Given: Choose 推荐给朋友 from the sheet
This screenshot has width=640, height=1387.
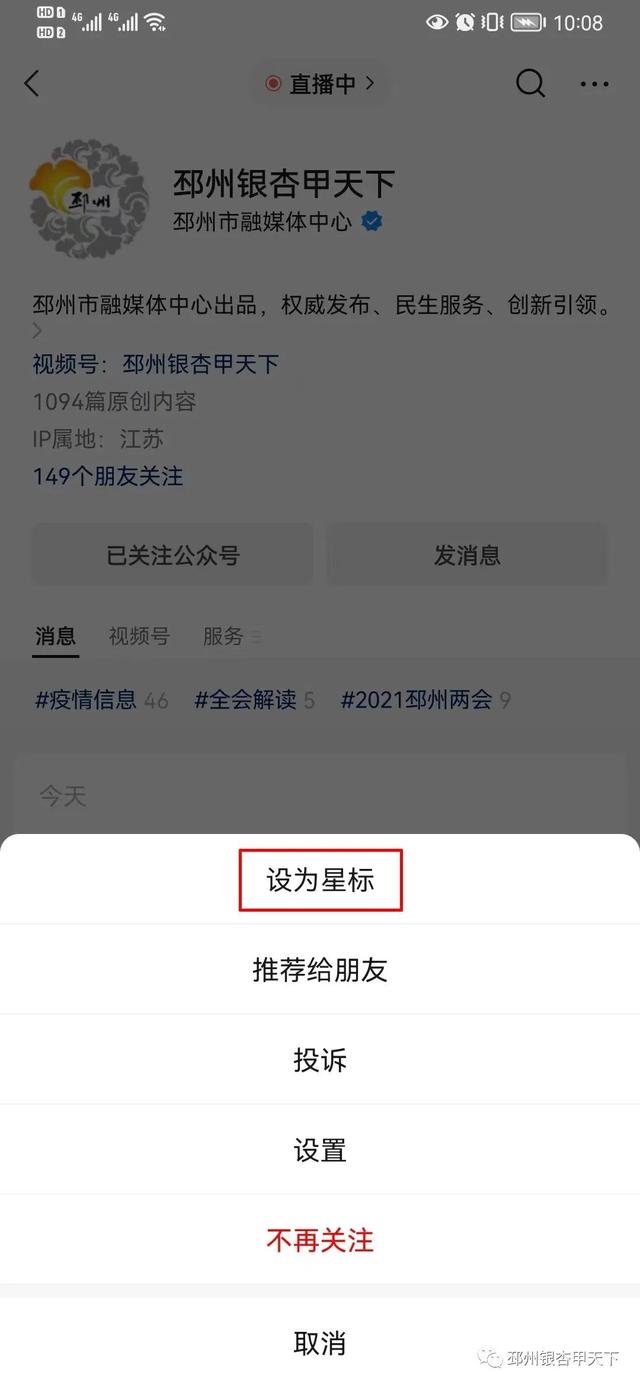Looking at the screenshot, I should (320, 969).
